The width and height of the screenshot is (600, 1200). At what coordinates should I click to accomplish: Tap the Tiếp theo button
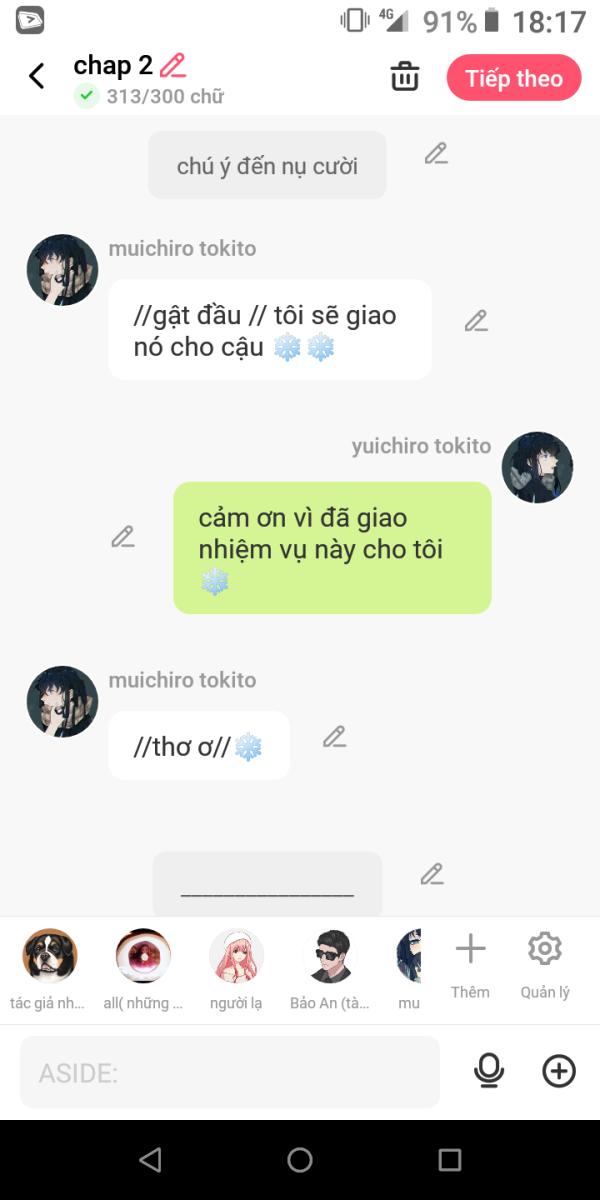pos(513,78)
